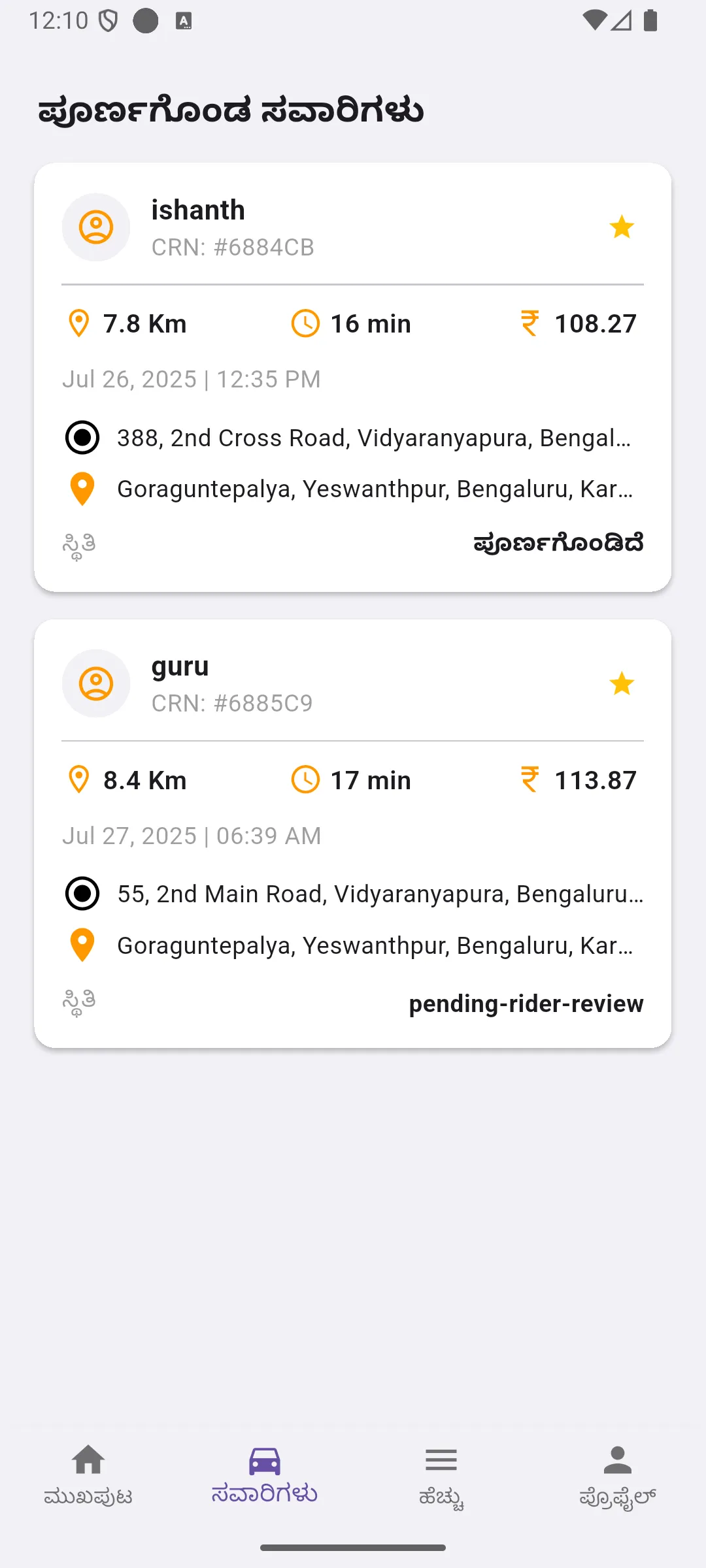
Task: Click the rupee icon beside 113.87
Action: [x=529, y=779]
